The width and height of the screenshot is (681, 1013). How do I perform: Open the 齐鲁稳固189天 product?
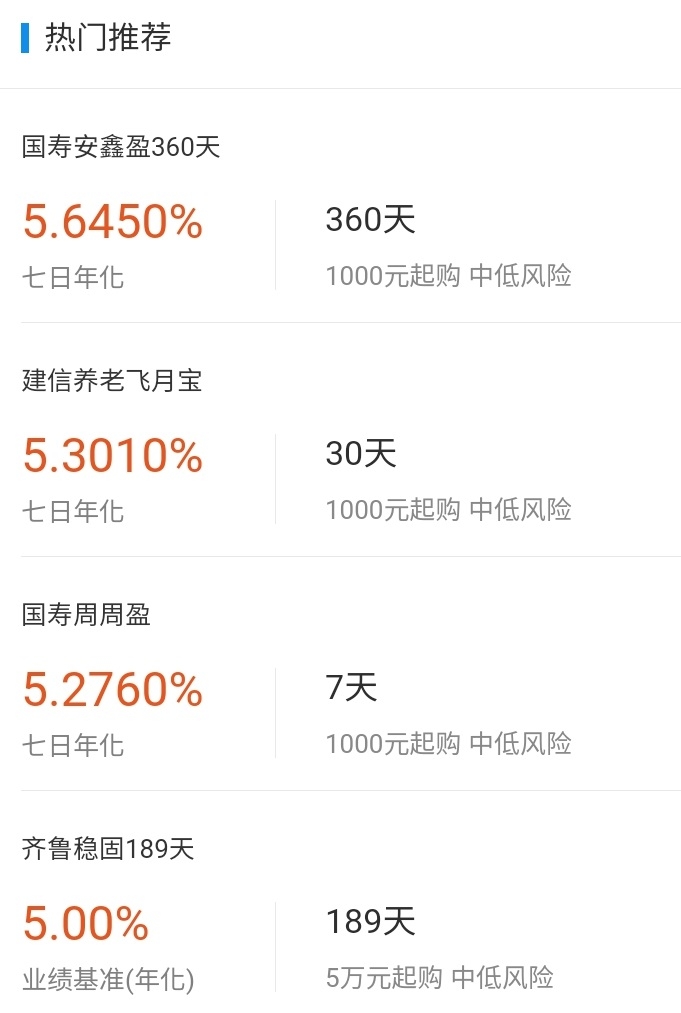point(108,849)
